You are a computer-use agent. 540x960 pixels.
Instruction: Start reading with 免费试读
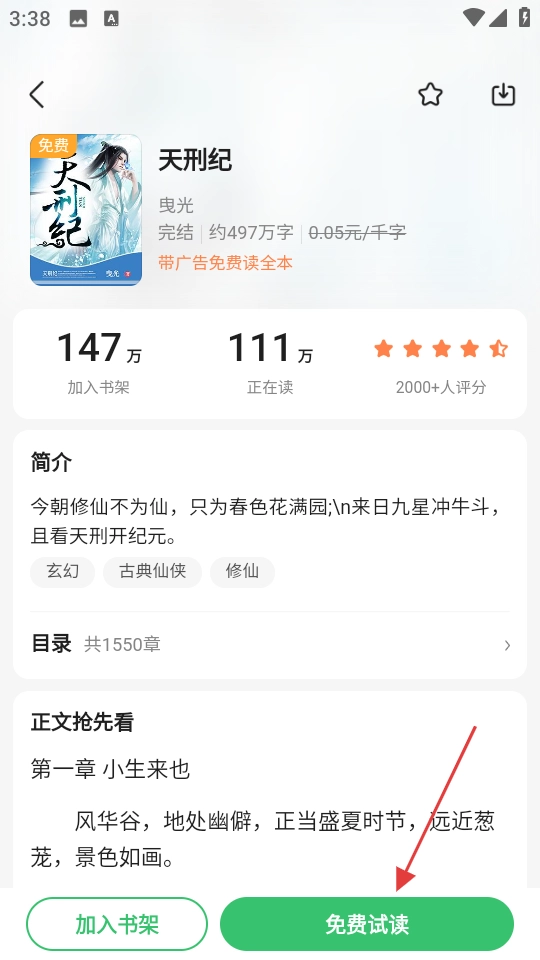pos(367,924)
